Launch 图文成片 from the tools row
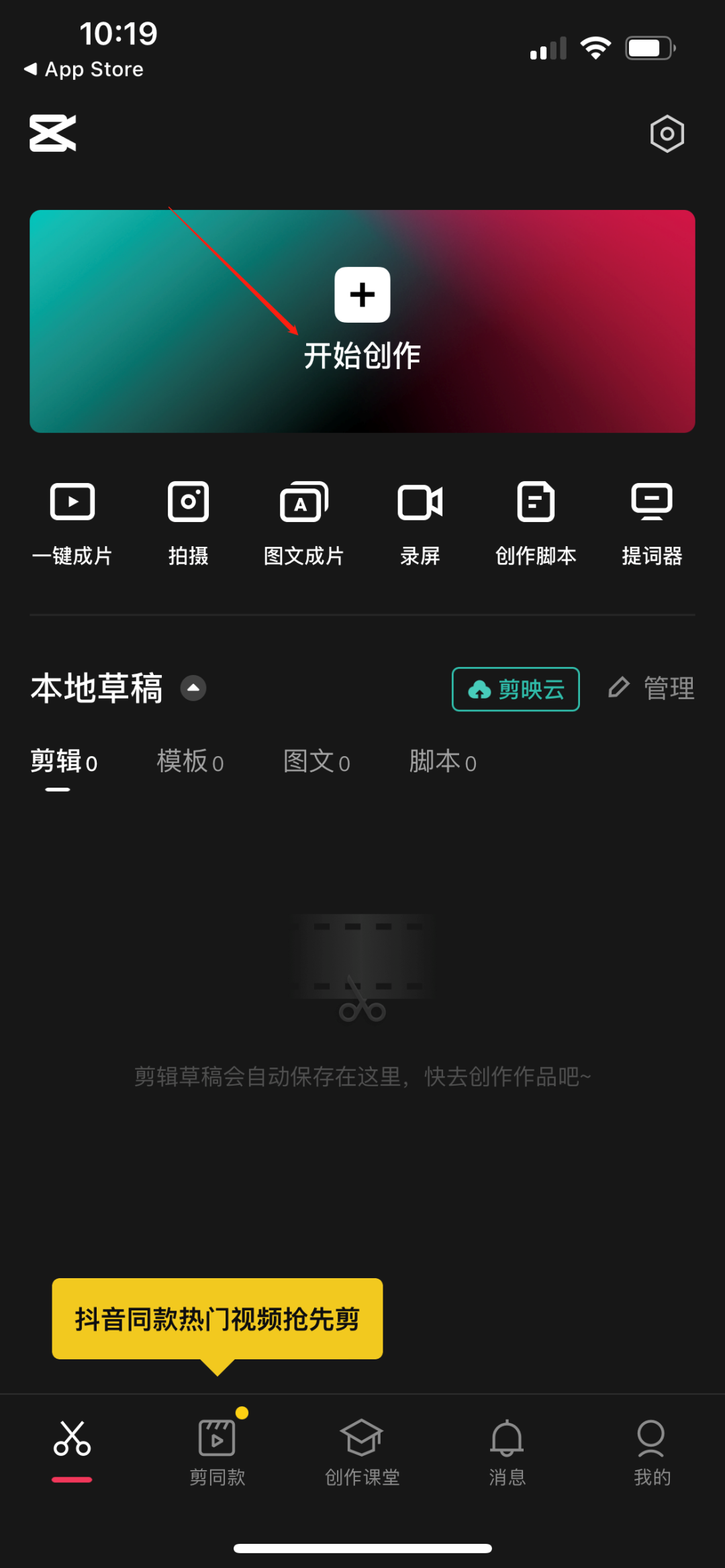The image size is (725, 1568). [x=304, y=523]
